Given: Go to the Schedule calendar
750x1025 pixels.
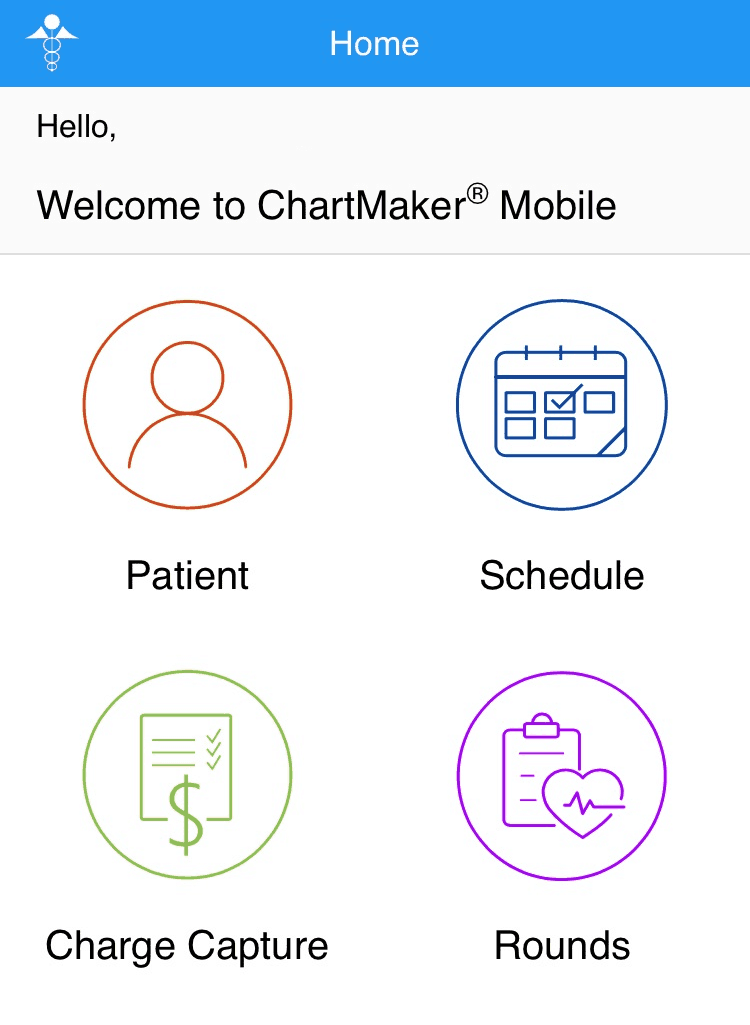Looking at the screenshot, I should pos(561,405).
